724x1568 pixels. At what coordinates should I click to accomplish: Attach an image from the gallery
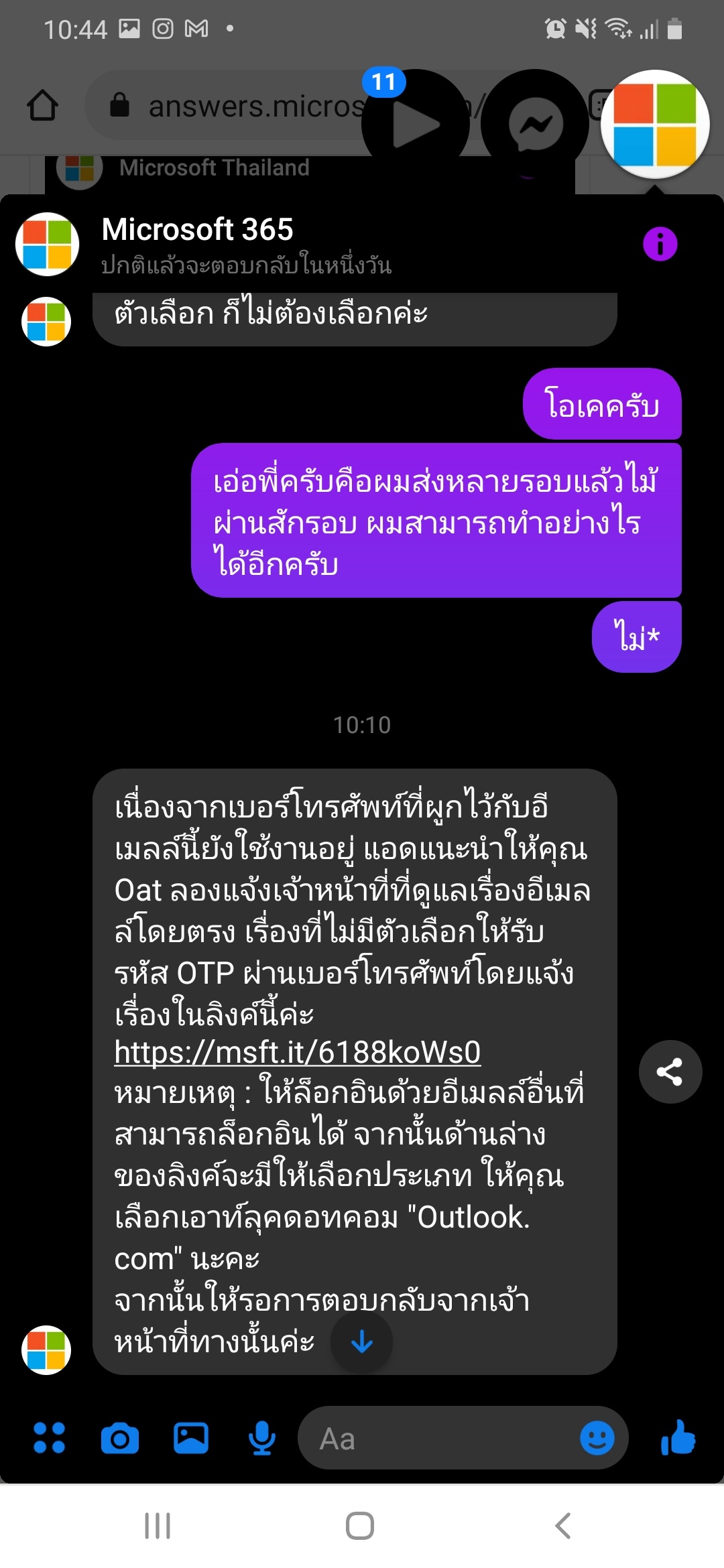191,1438
